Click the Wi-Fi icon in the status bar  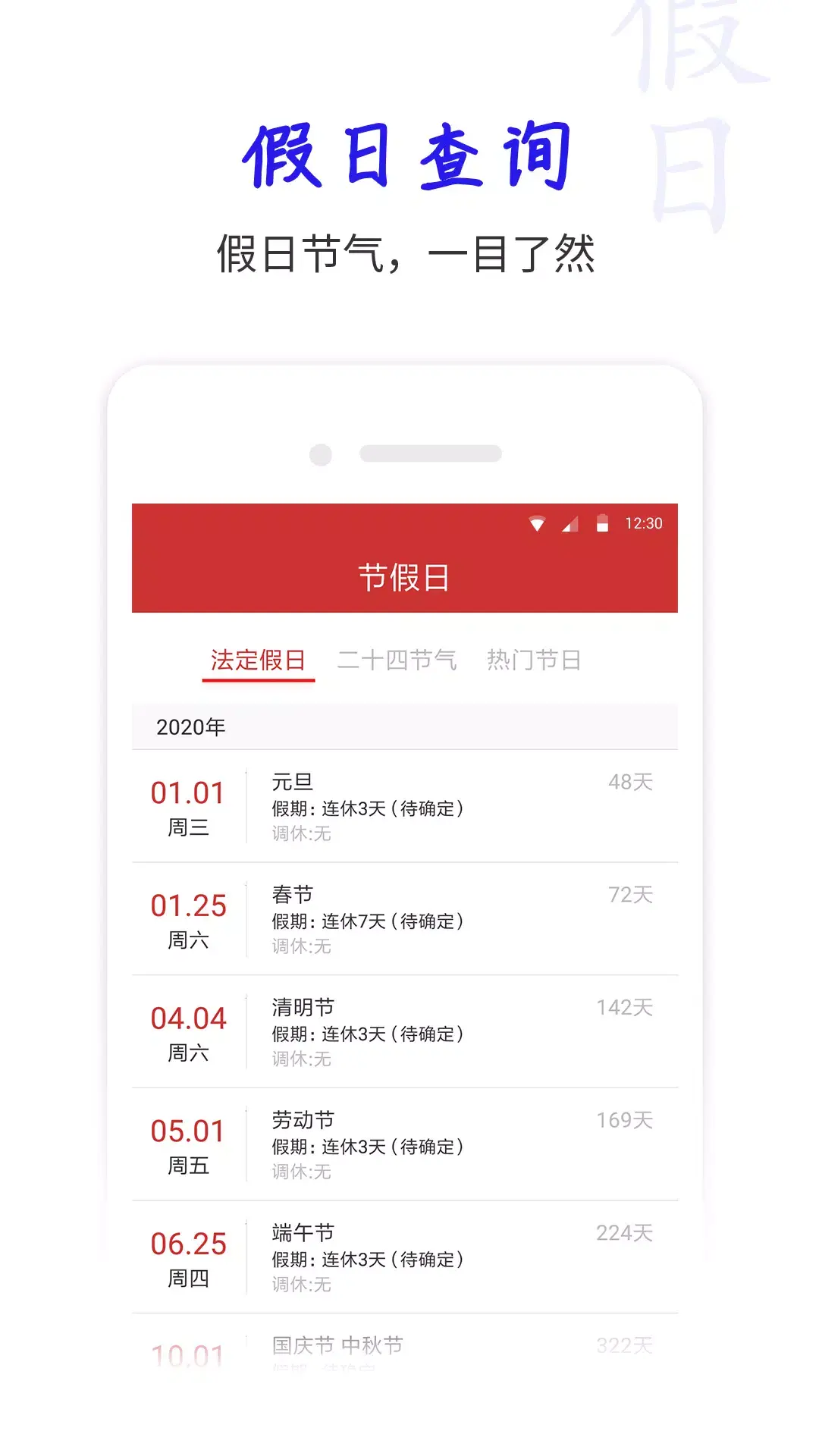coord(538,523)
